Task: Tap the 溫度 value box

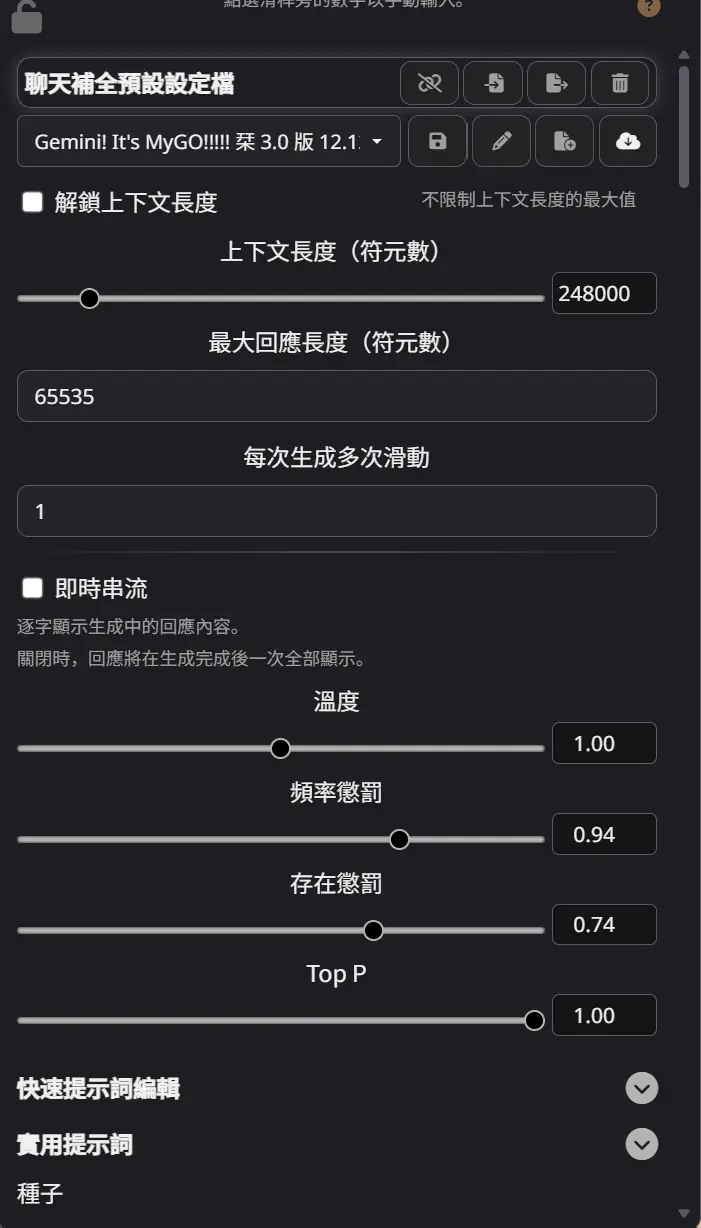Action: 604,743
